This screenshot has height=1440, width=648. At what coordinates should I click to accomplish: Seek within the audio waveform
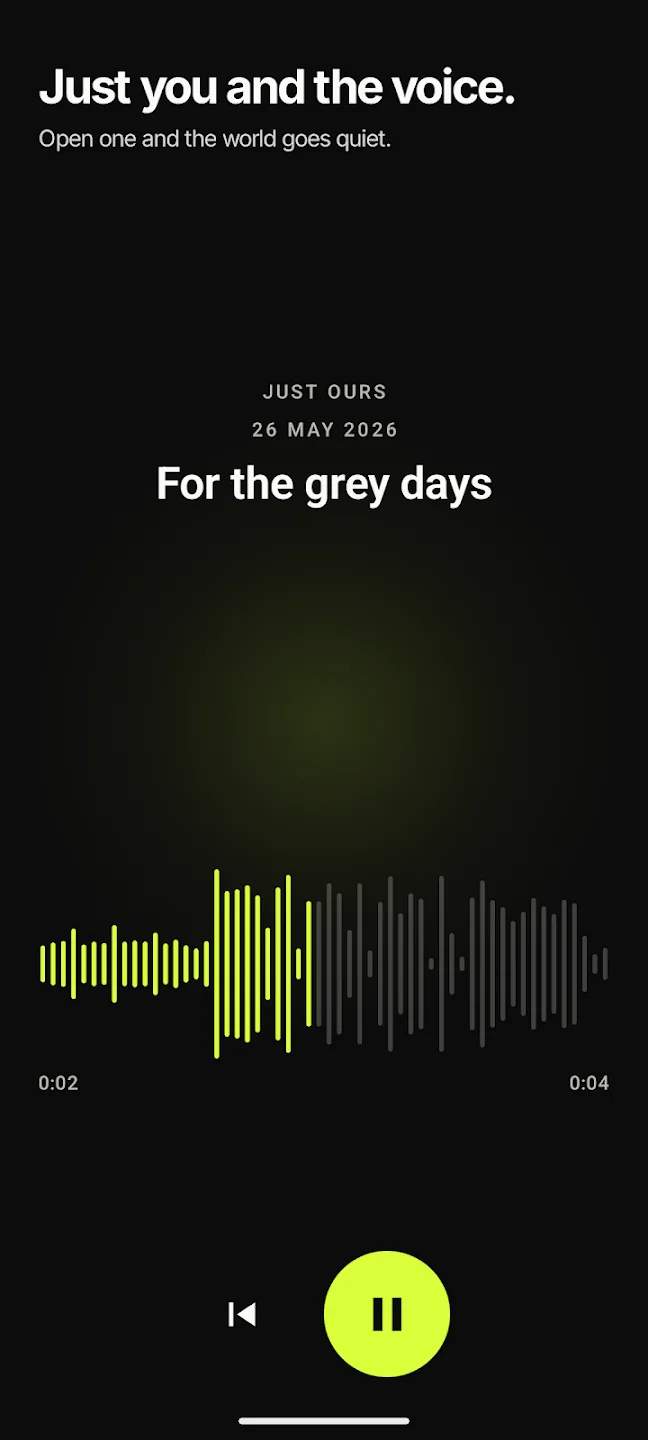click(324, 964)
